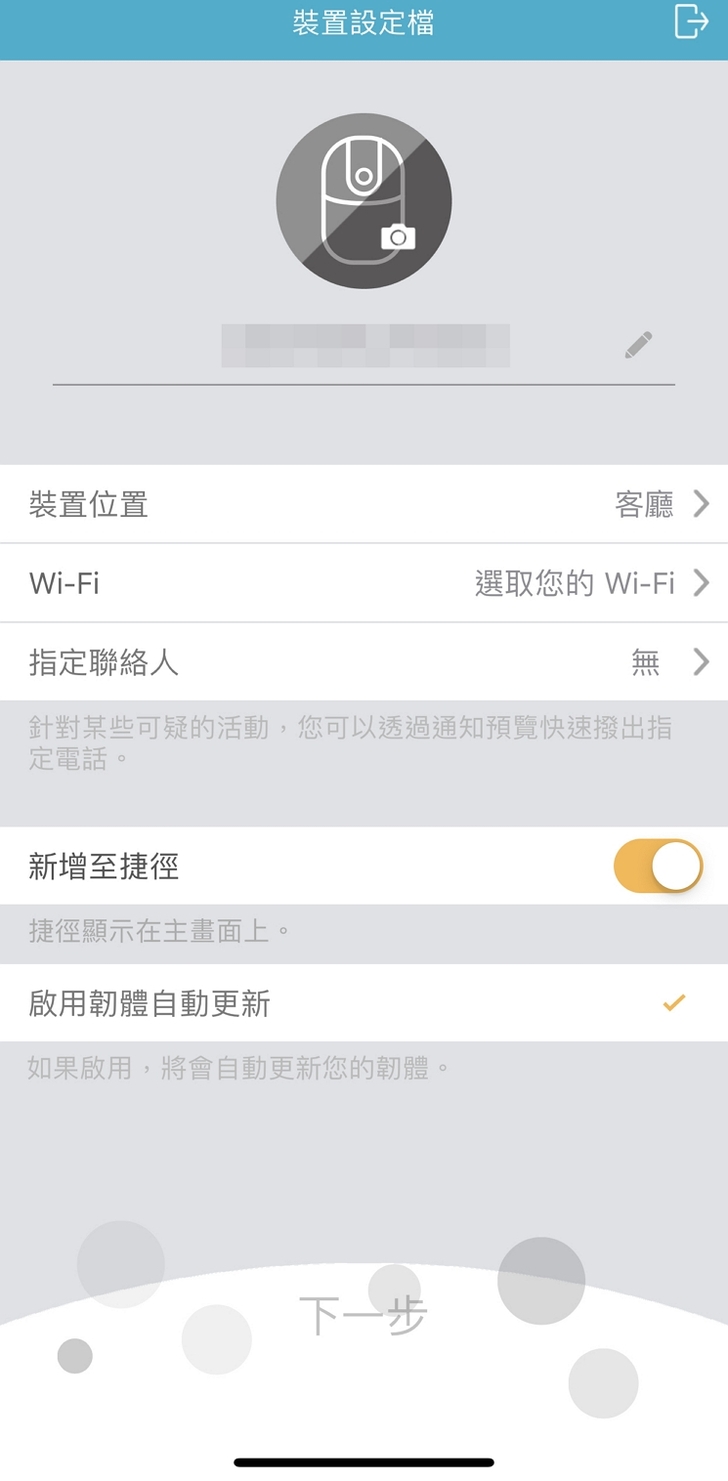The width and height of the screenshot is (728, 1481).
Task: Open the Wi-Fi selection row
Action: (364, 583)
